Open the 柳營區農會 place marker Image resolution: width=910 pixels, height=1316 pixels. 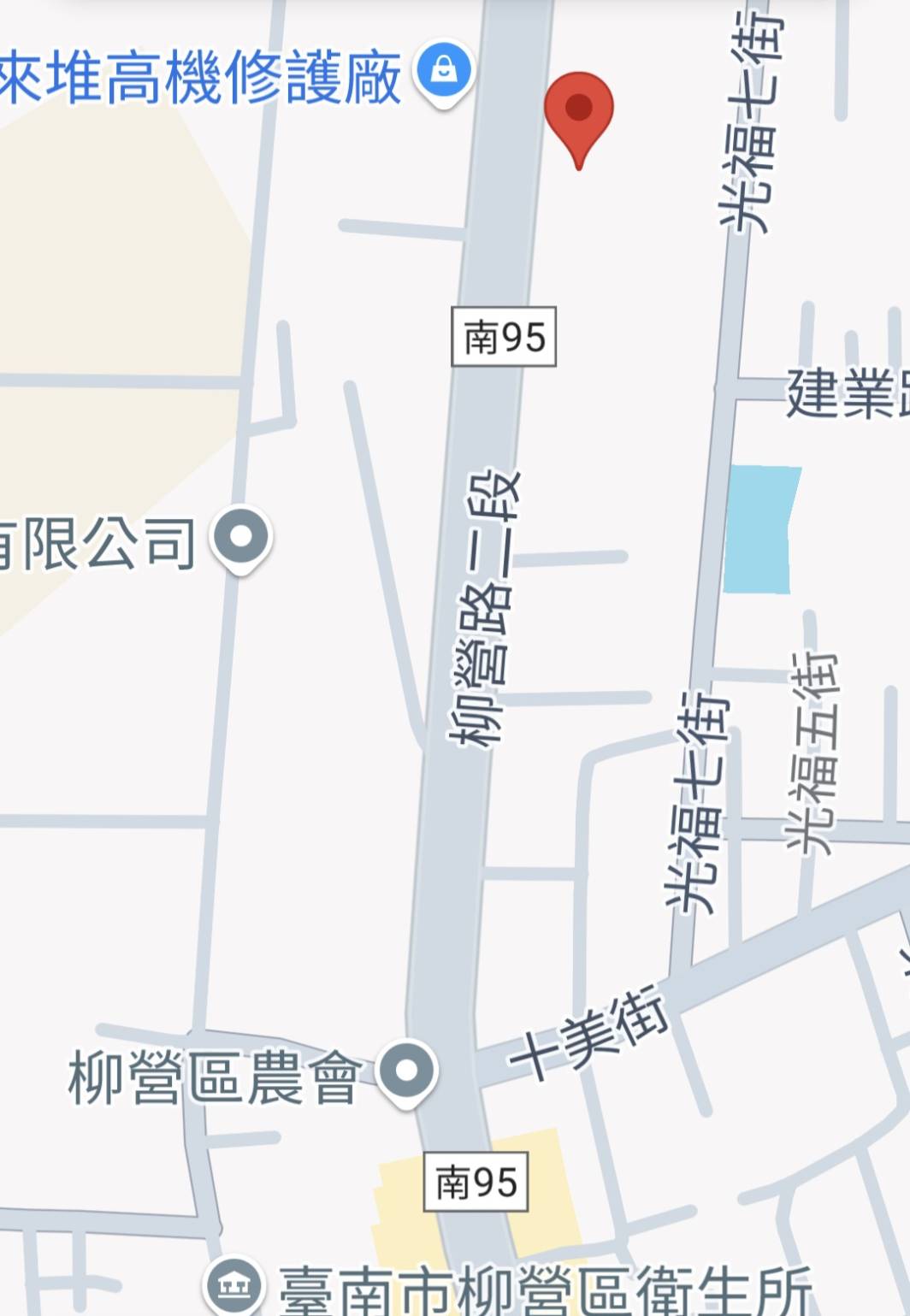[408, 1070]
